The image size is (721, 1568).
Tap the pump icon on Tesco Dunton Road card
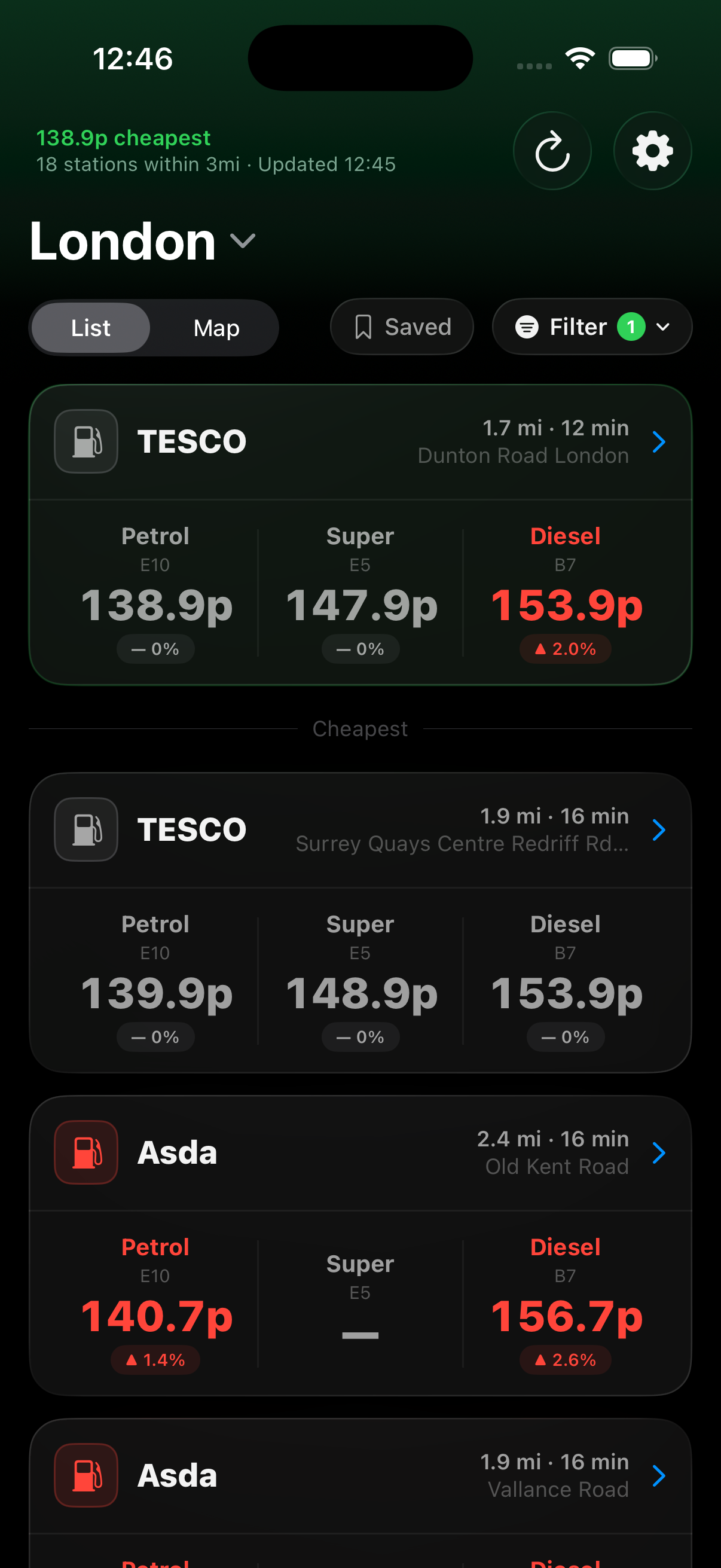tap(85, 442)
